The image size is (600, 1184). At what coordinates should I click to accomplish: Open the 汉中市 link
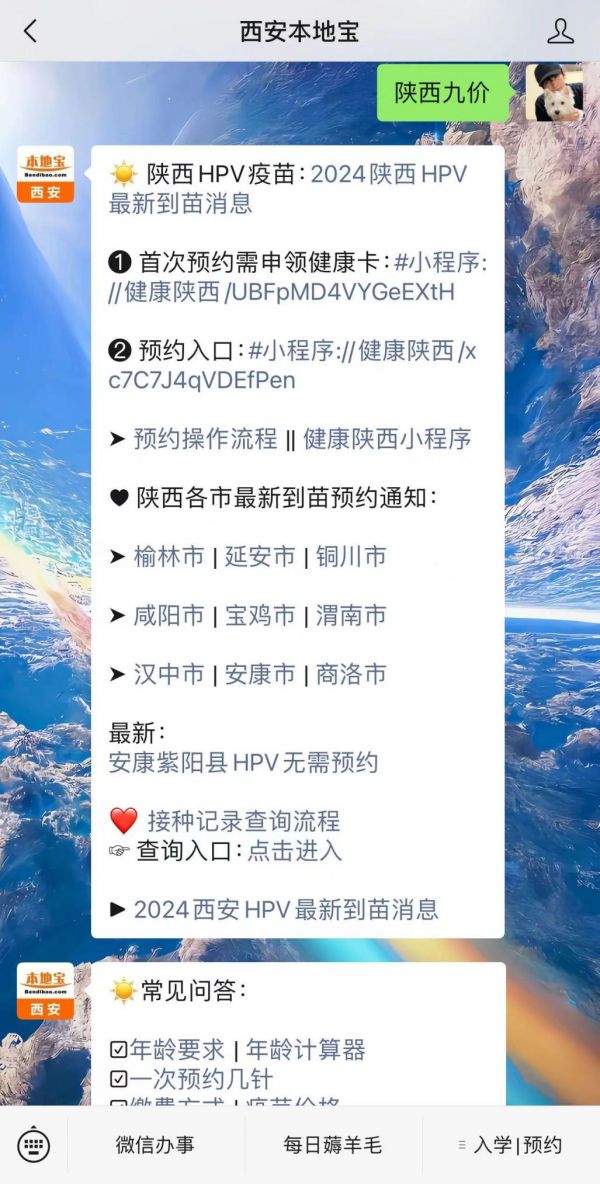click(169, 674)
